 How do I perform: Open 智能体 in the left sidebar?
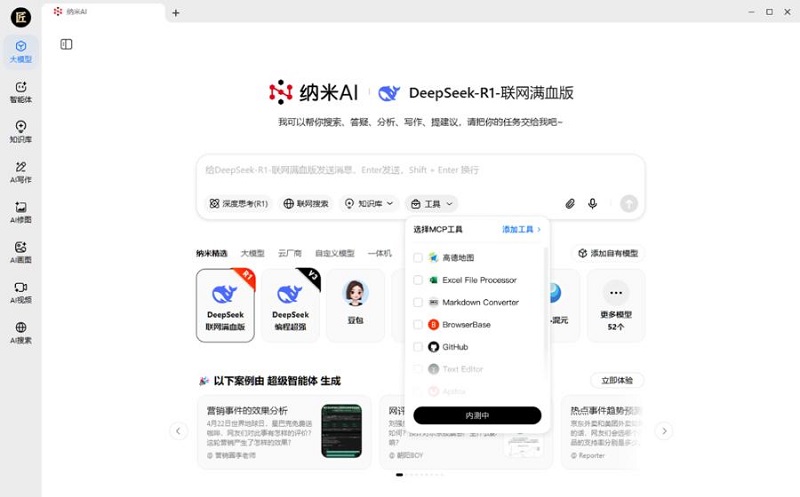[x=21, y=92]
